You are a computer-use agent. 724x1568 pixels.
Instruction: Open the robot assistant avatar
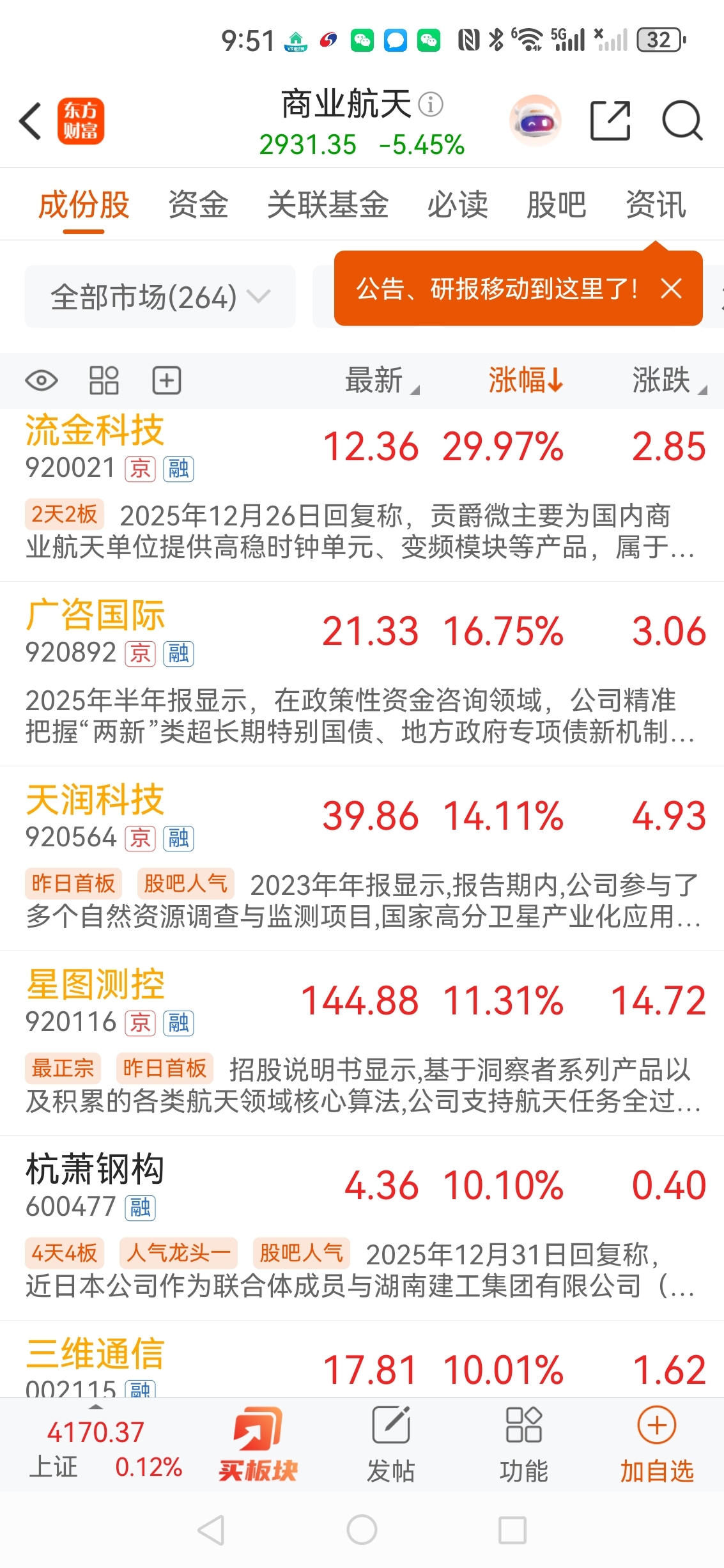(x=535, y=120)
